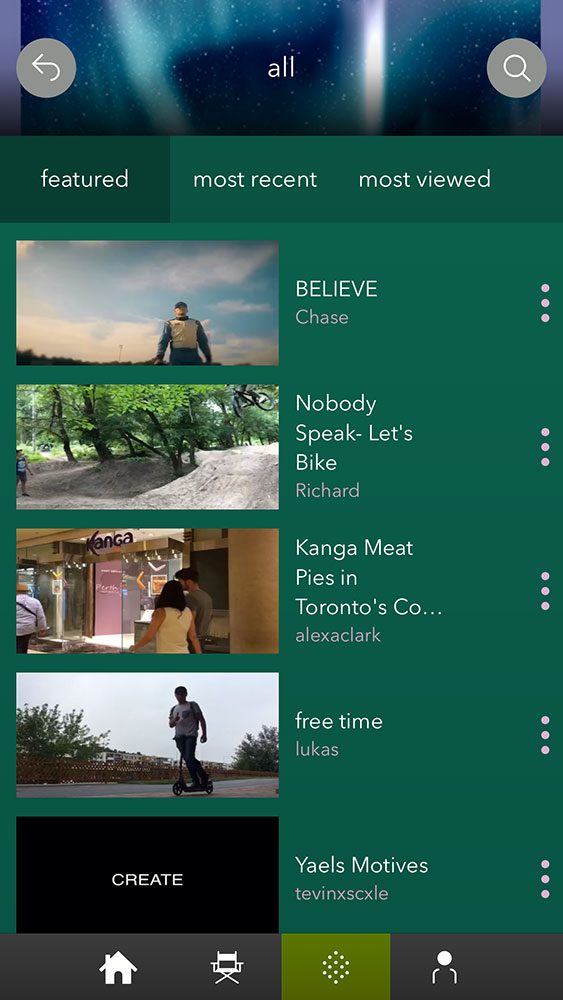
Task: Switch to the most recent tab
Action: coord(255,179)
